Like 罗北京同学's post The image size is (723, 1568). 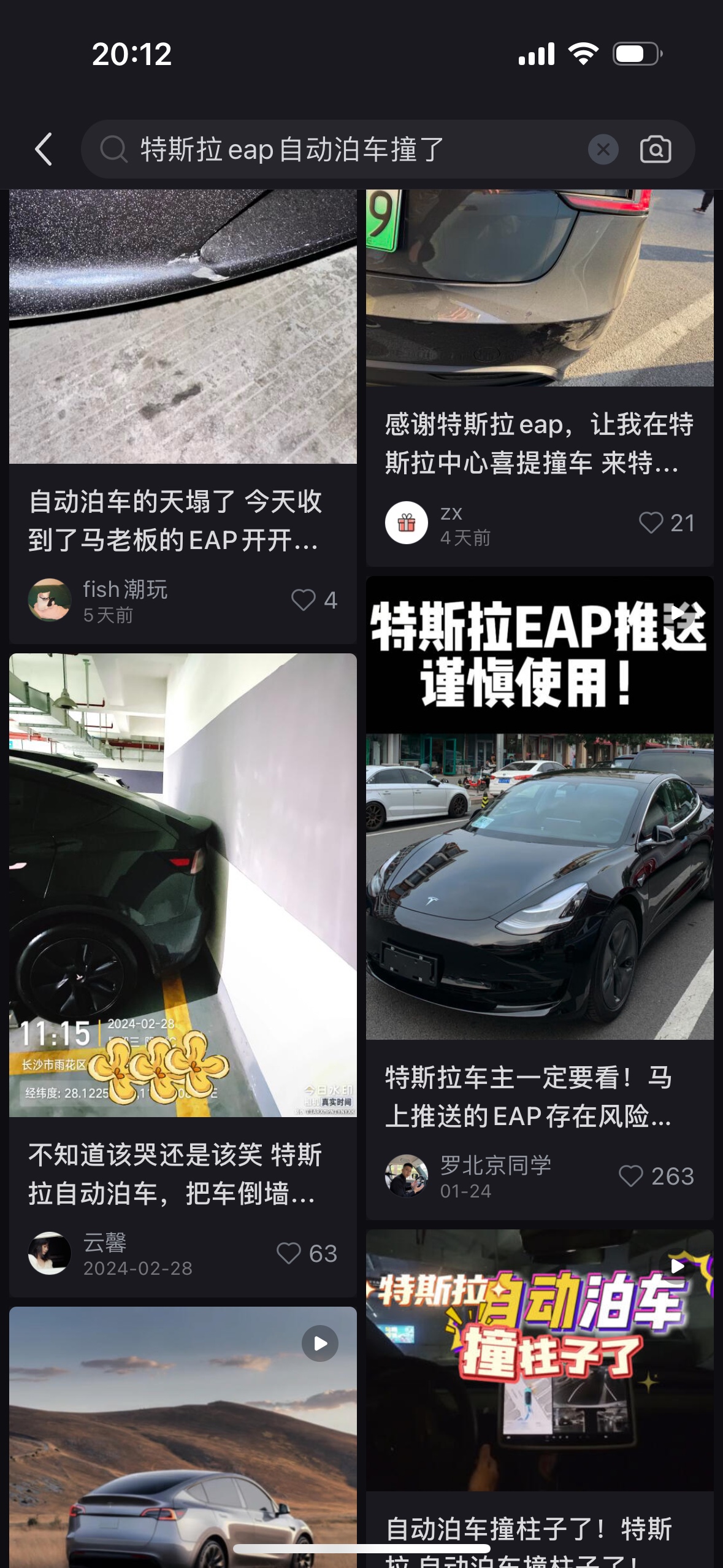coord(630,1176)
